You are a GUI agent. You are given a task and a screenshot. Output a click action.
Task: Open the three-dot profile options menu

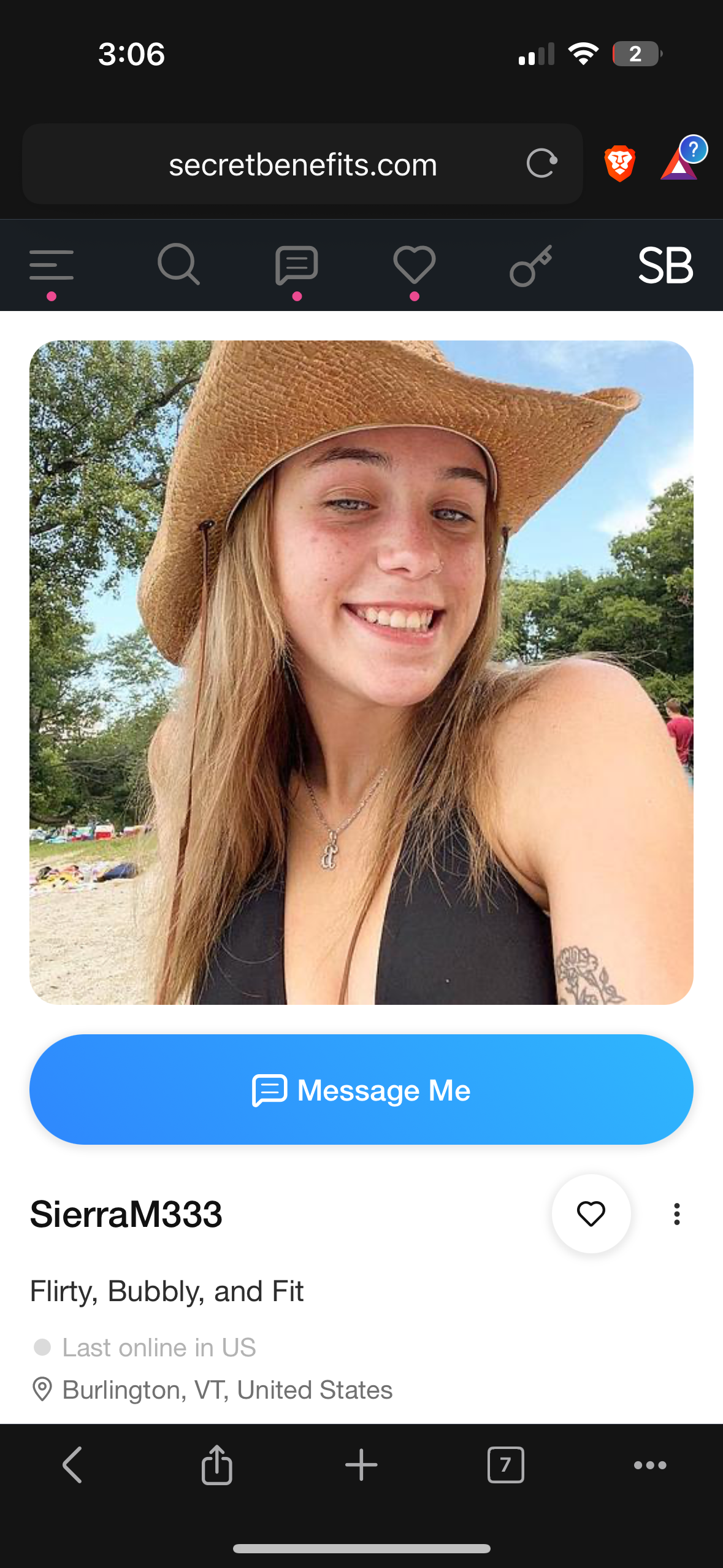coord(677,1214)
